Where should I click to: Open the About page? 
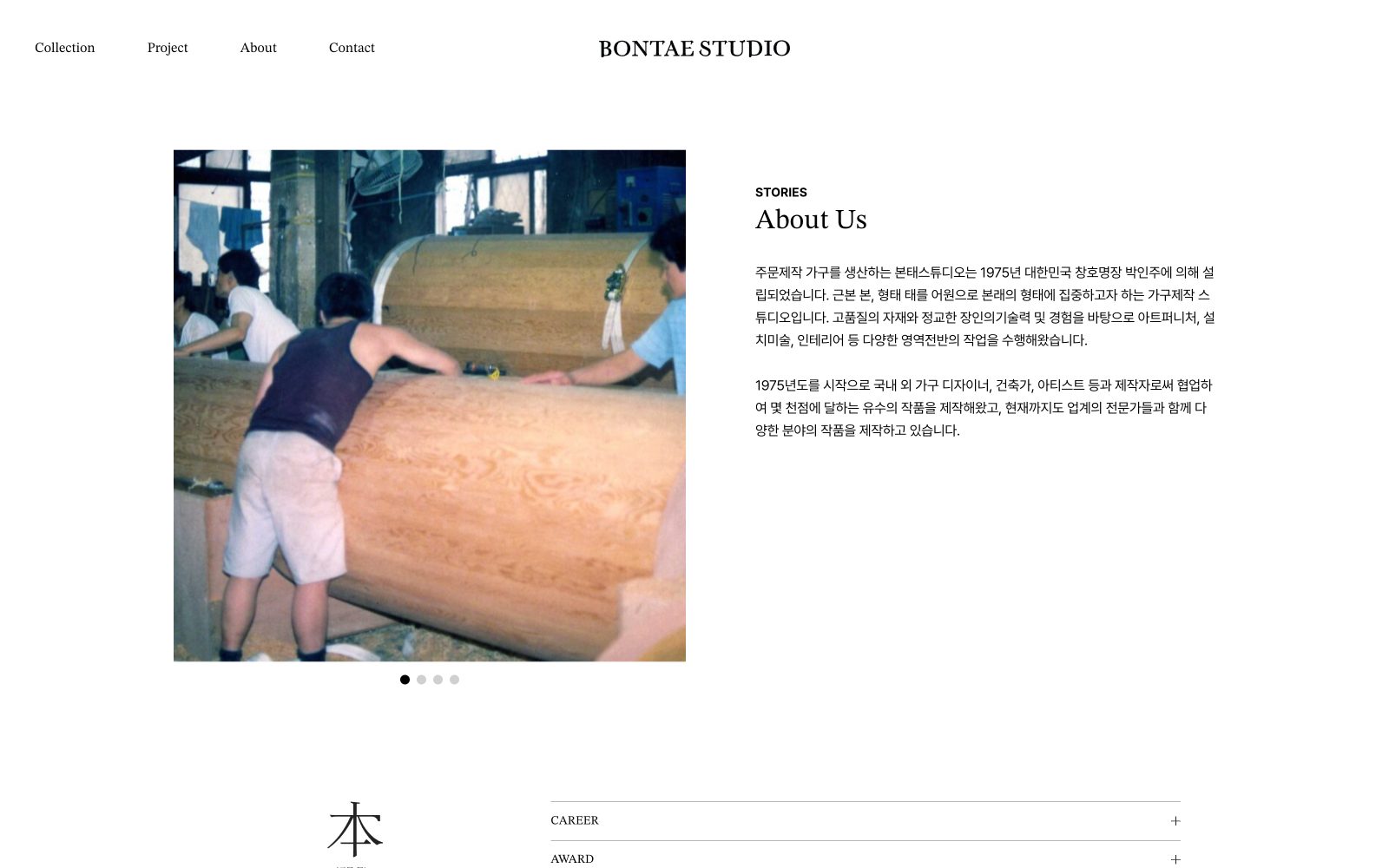pos(258,48)
